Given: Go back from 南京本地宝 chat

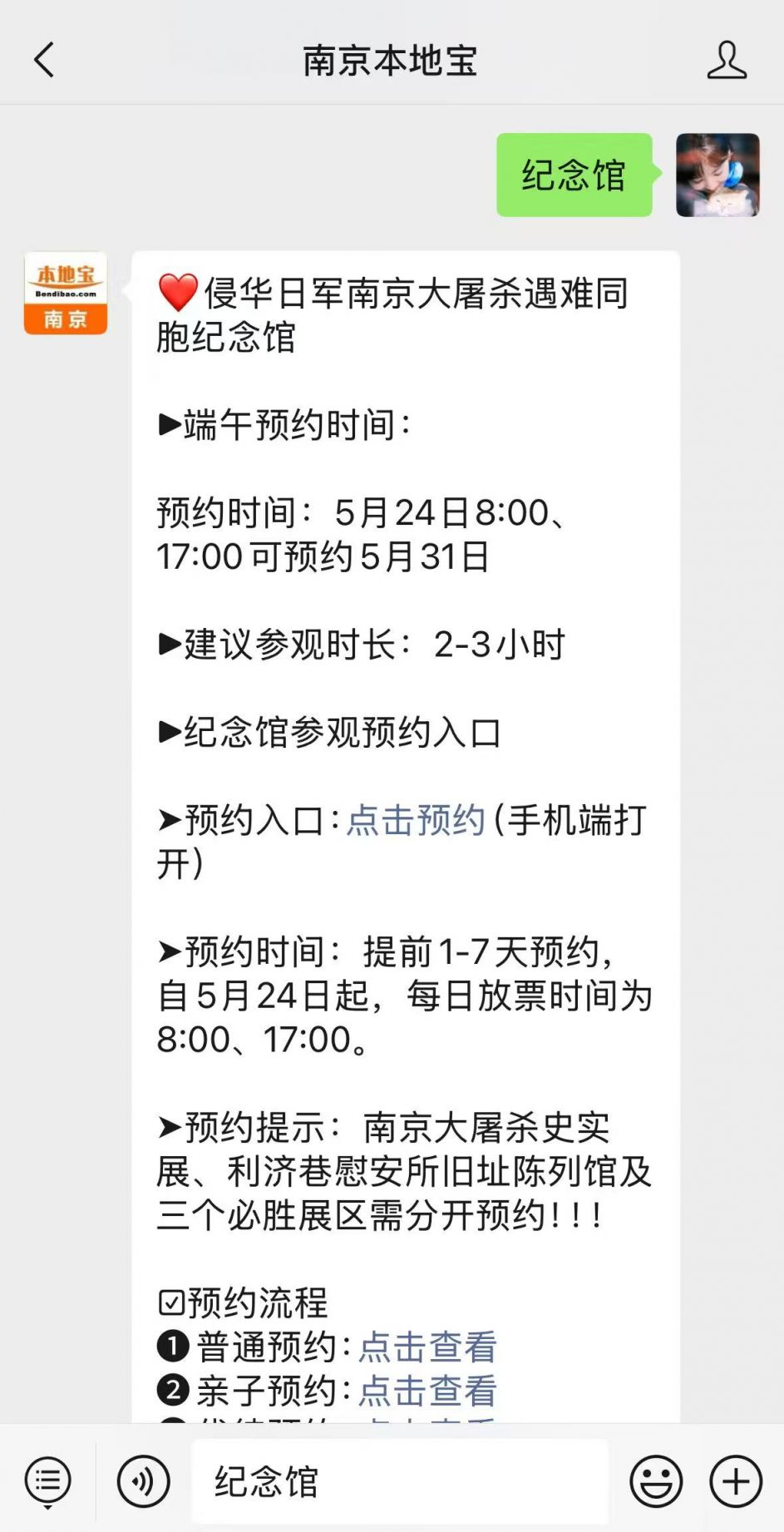Looking at the screenshot, I should (x=44, y=60).
